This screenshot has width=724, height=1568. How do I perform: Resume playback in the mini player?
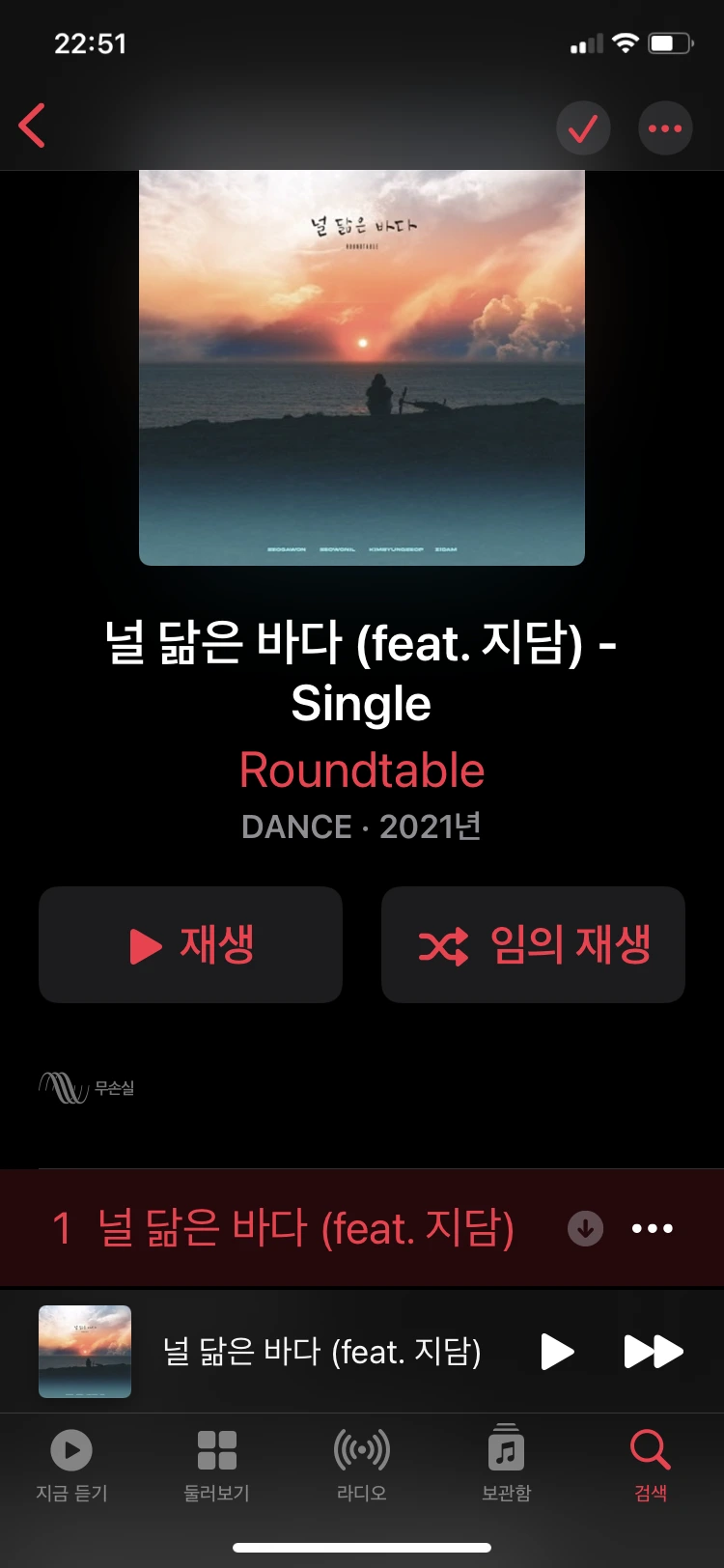(557, 1352)
